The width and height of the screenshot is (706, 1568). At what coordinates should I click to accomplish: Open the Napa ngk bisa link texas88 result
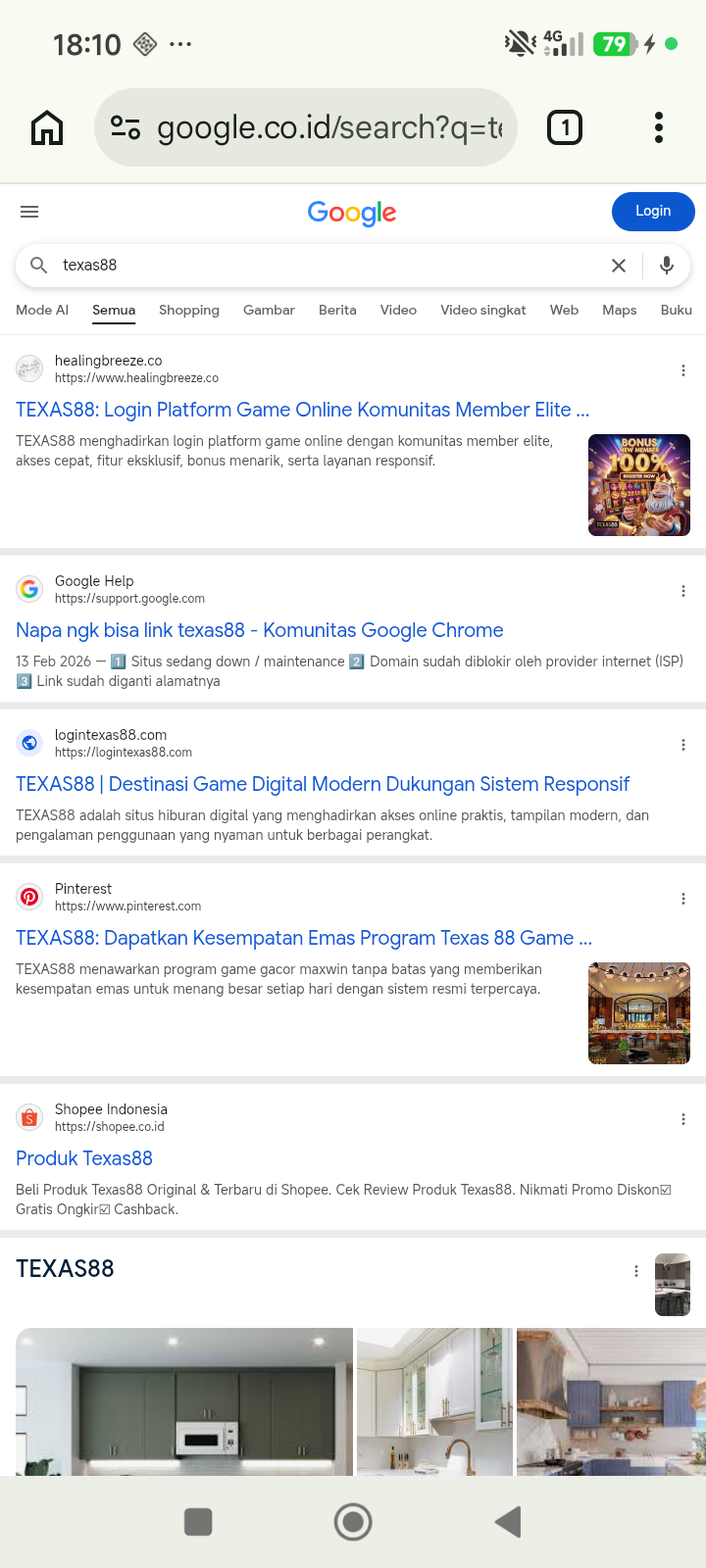(260, 630)
